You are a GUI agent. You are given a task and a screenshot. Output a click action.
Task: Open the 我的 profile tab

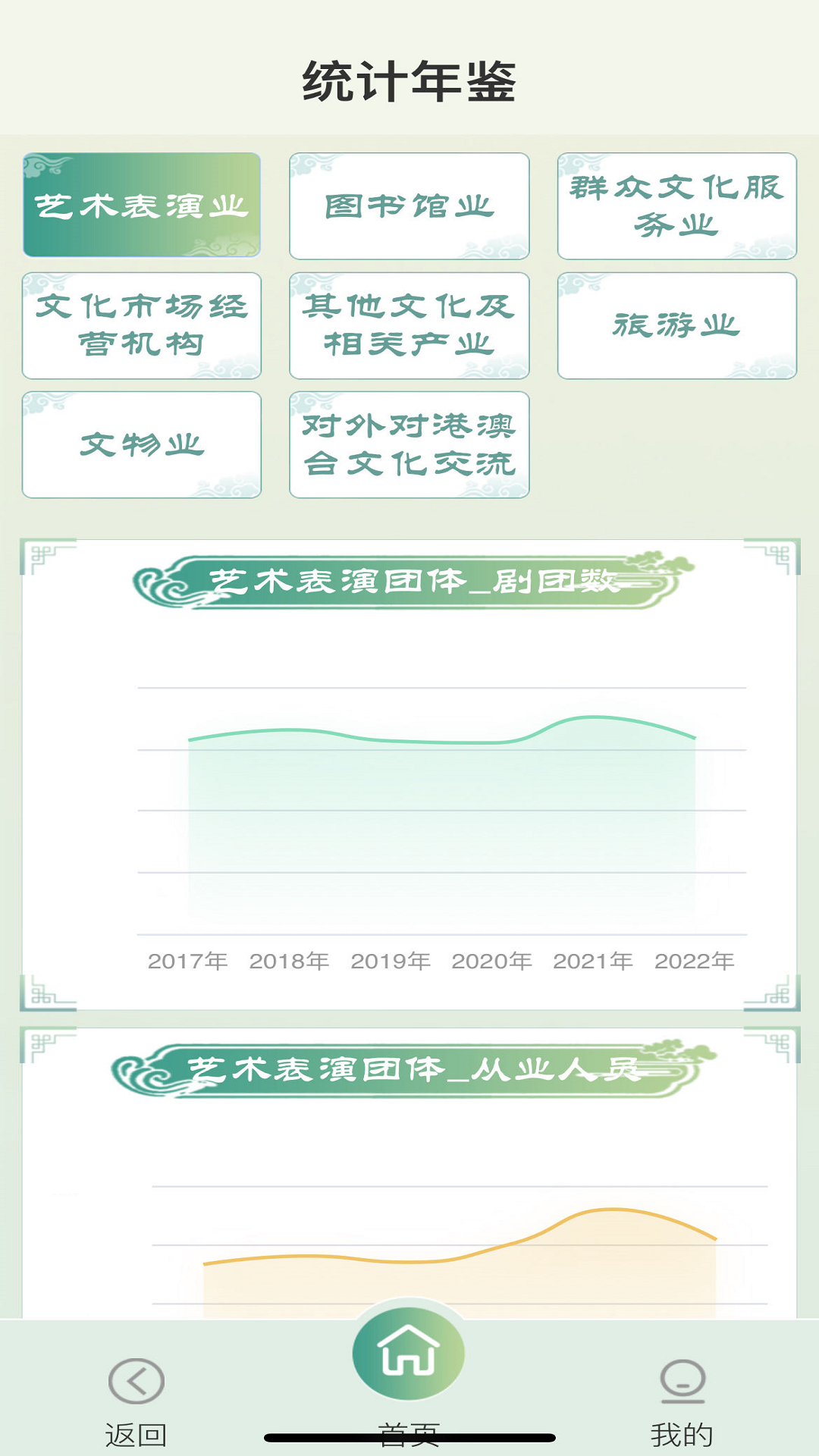coord(682,1403)
